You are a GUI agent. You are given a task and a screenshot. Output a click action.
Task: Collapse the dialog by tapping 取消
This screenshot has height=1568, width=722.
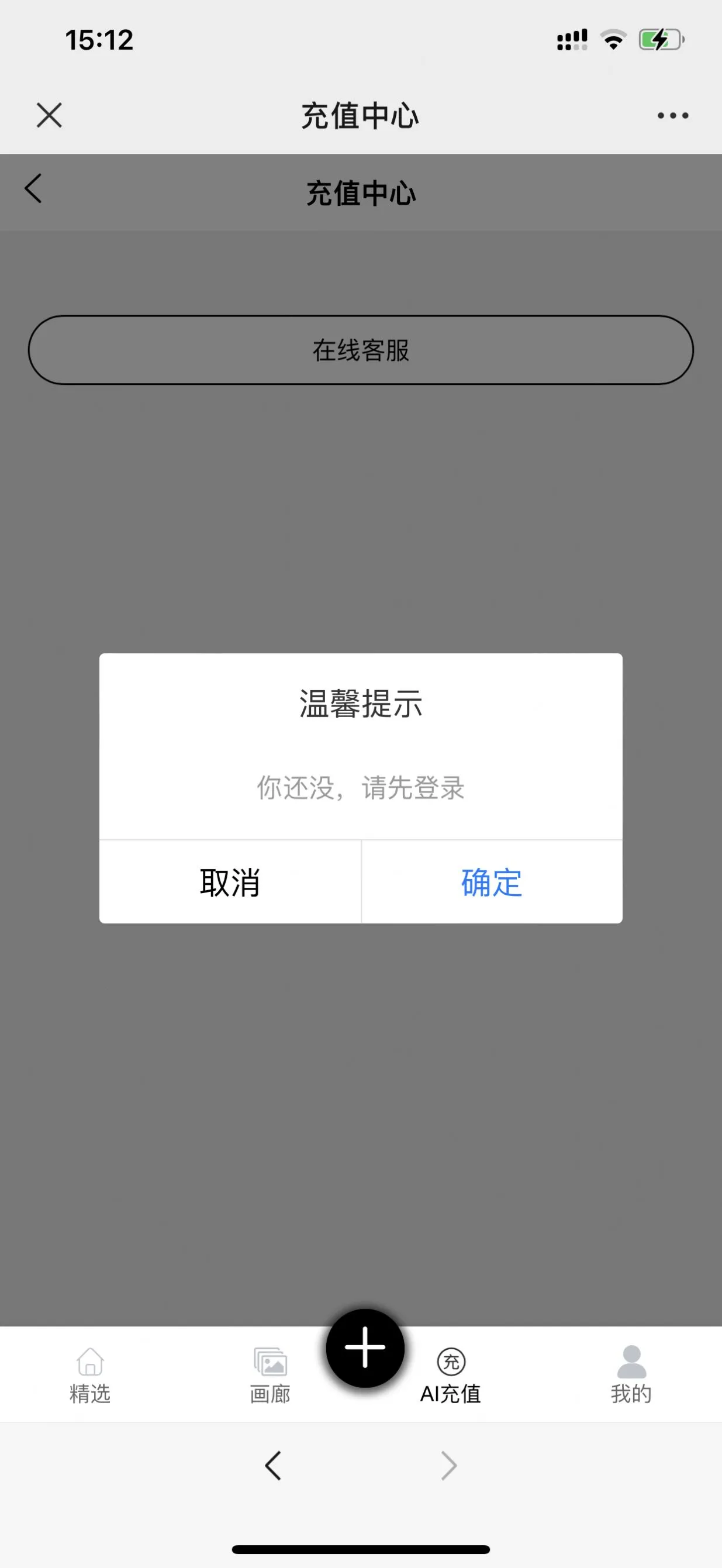click(x=230, y=884)
